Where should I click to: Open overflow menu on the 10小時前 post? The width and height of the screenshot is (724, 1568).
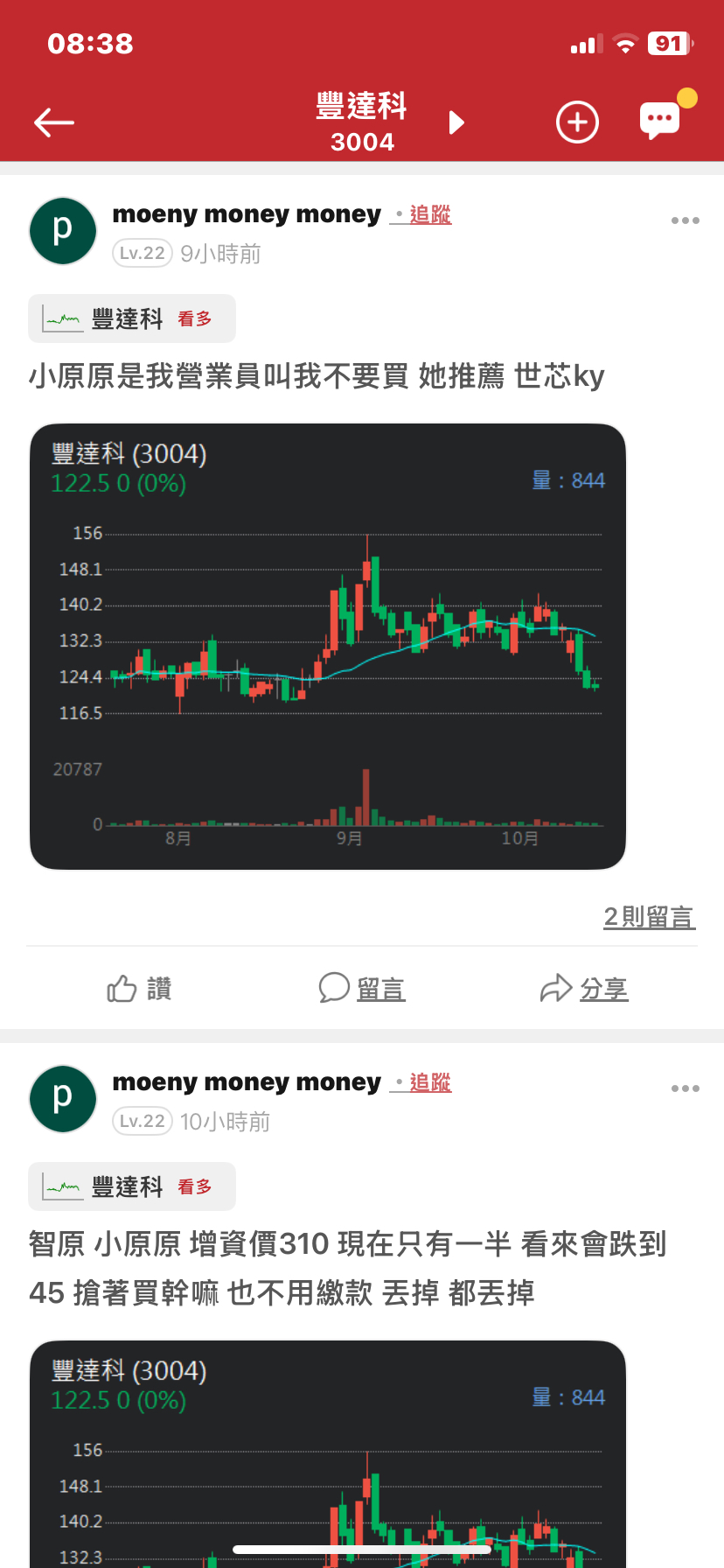[685, 1088]
